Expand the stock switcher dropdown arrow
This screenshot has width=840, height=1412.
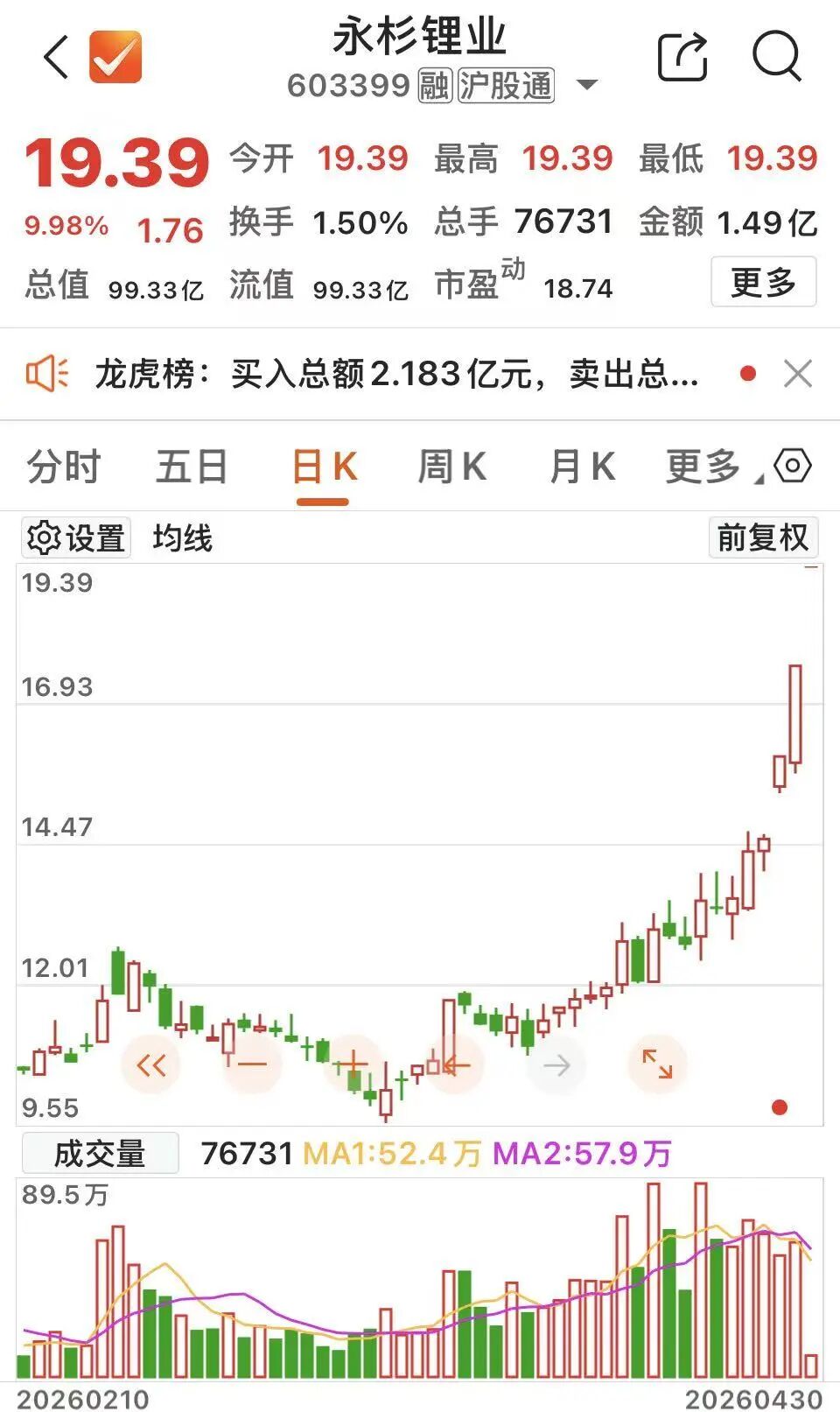(x=587, y=85)
